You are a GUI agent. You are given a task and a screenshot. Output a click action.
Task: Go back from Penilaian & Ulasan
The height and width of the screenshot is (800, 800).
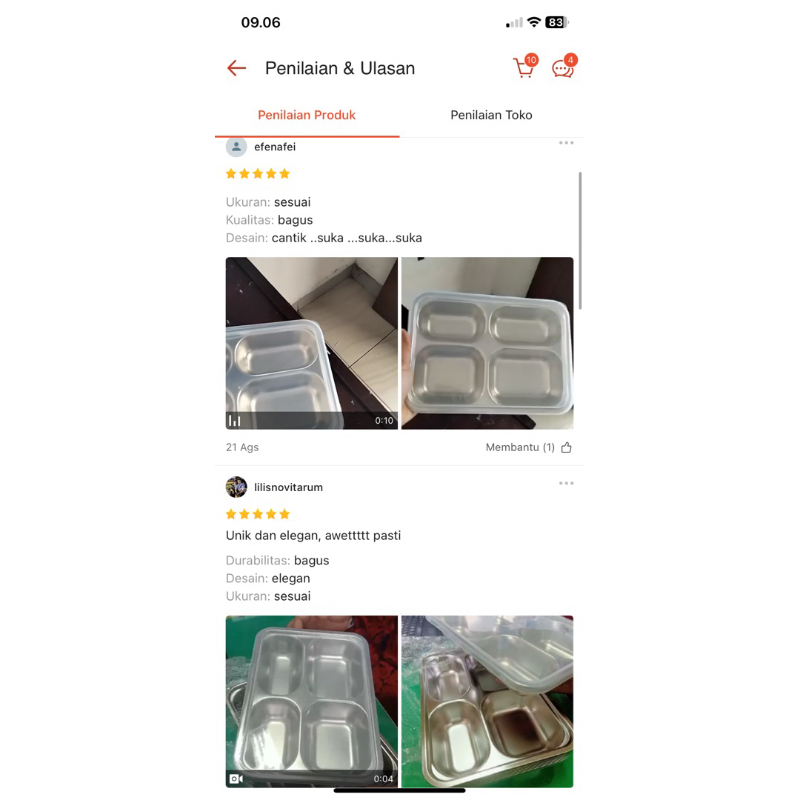pos(237,68)
